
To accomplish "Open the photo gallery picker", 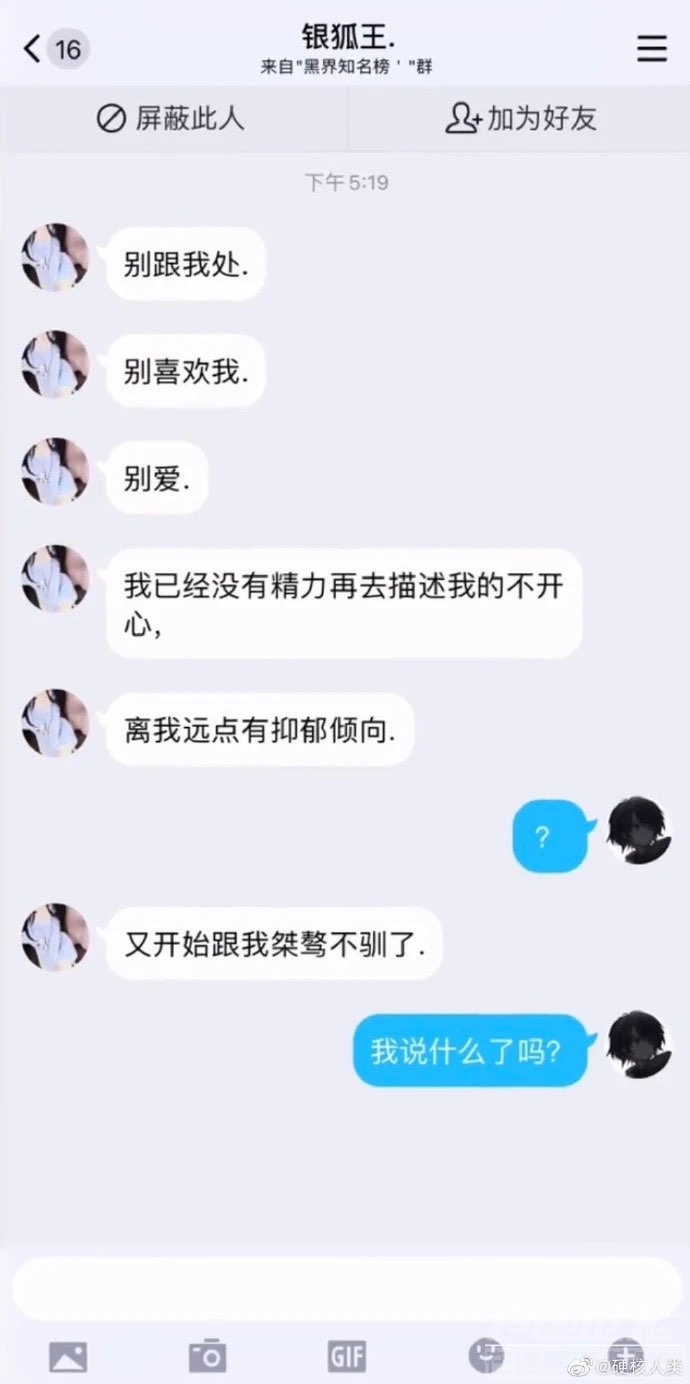I will click(68, 1356).
